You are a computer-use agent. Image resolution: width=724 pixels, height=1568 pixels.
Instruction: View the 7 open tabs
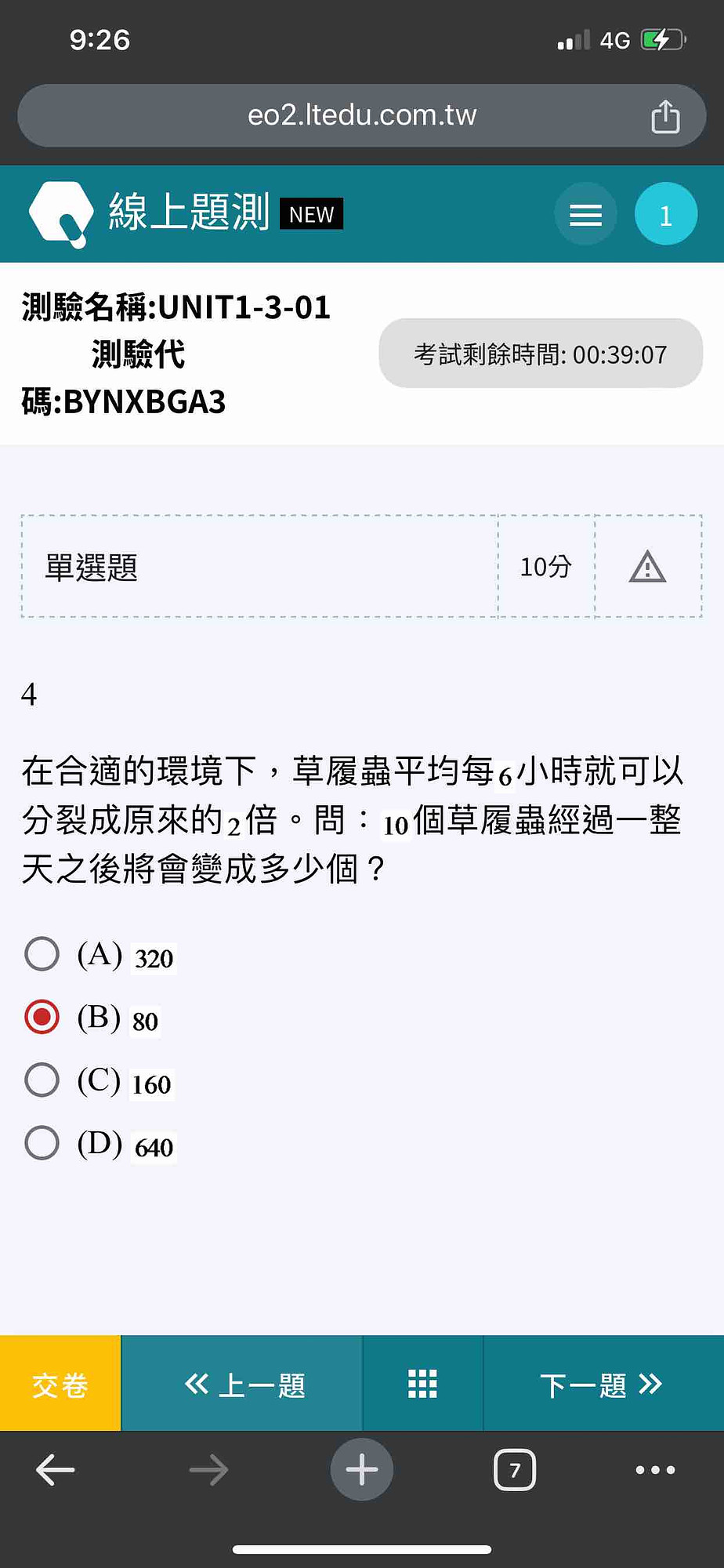coord(515,1470)
